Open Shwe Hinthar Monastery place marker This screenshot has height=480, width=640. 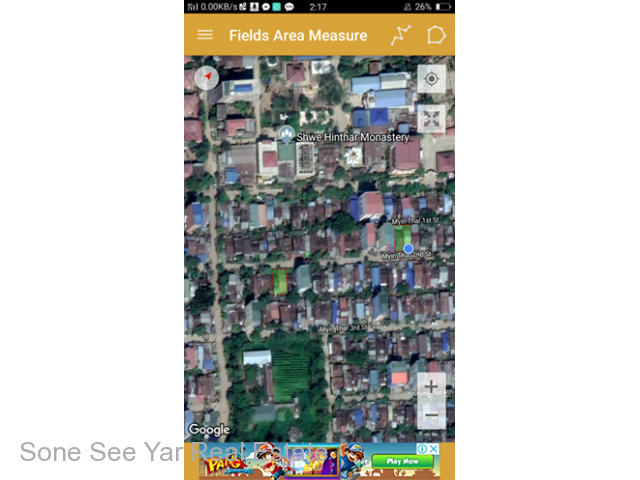coord(287,135)
